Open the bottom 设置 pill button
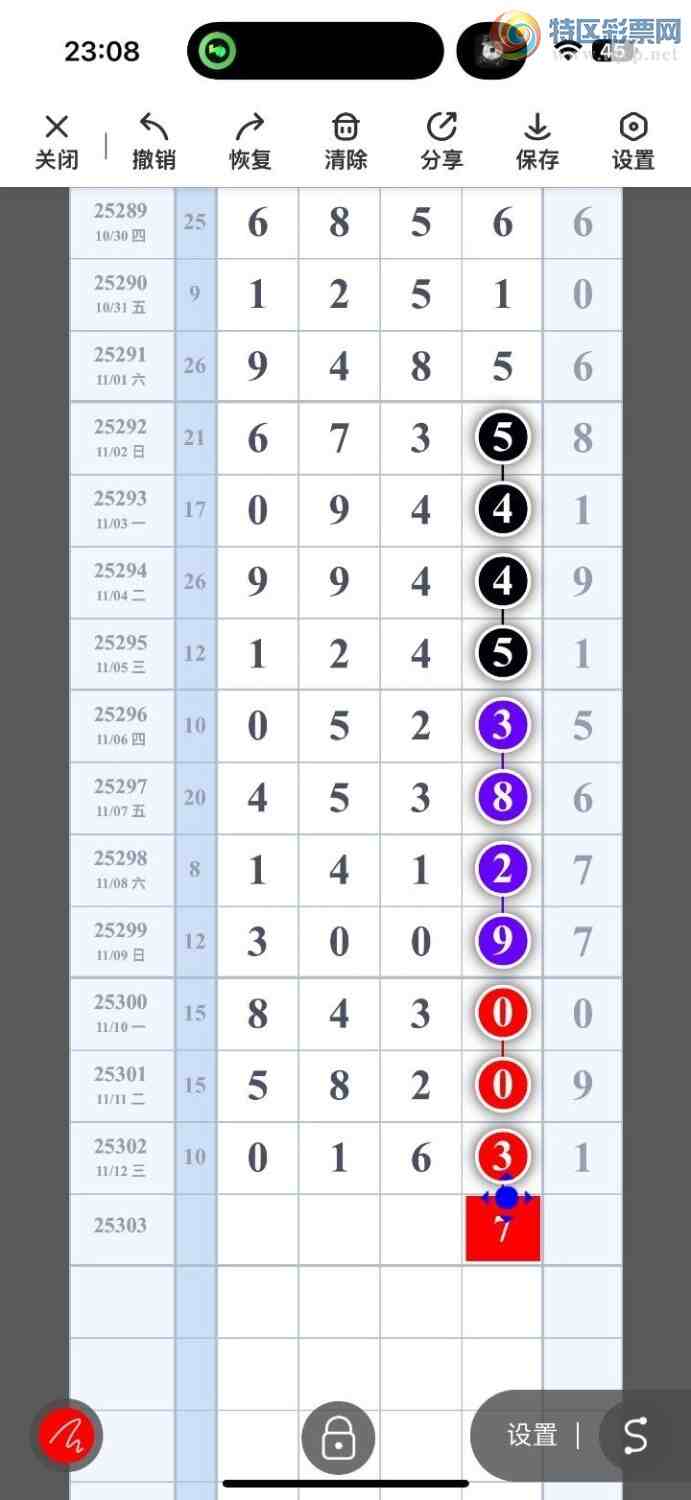 [x=532, y=1436]
